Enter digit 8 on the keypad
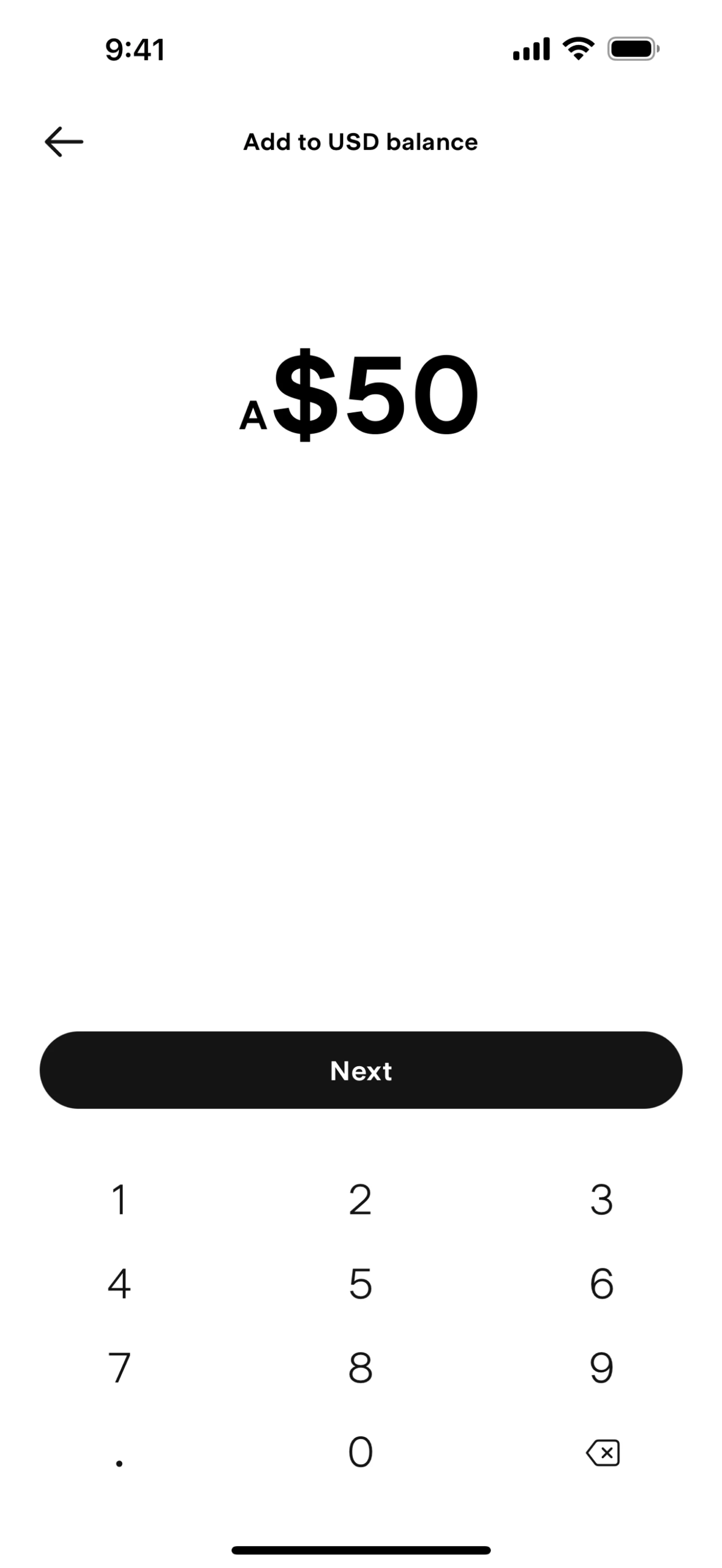Screen dimensions: 722x1568 [360, 1368]
